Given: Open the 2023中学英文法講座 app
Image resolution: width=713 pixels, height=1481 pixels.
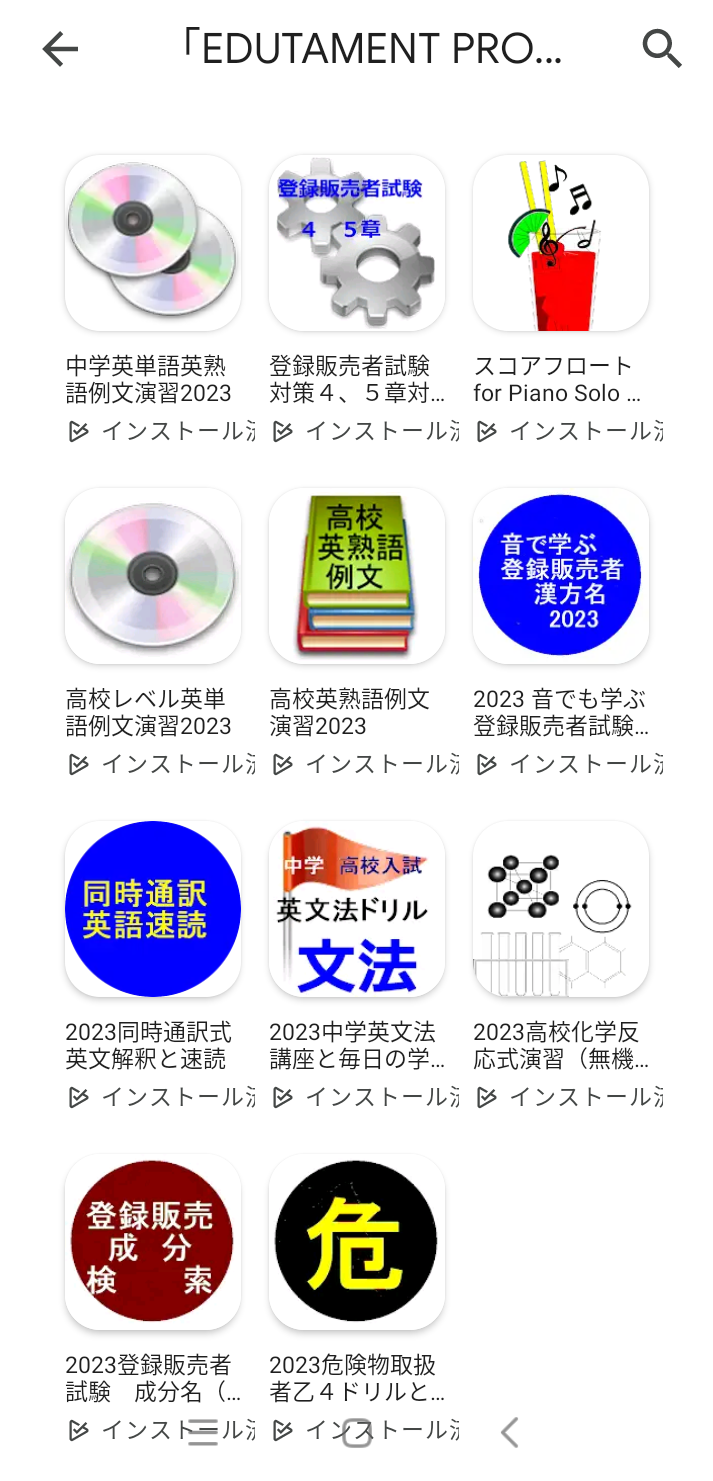Looking at the screenshot, I should coord(357,909).
